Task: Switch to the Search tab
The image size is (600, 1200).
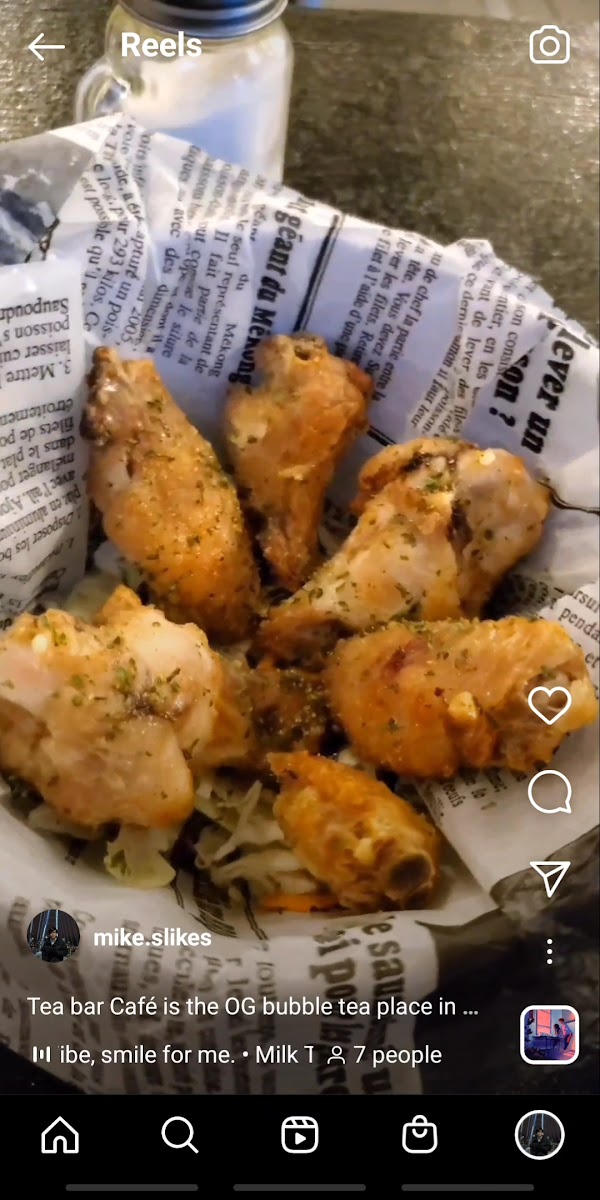Action: (x=180, y=1135)
